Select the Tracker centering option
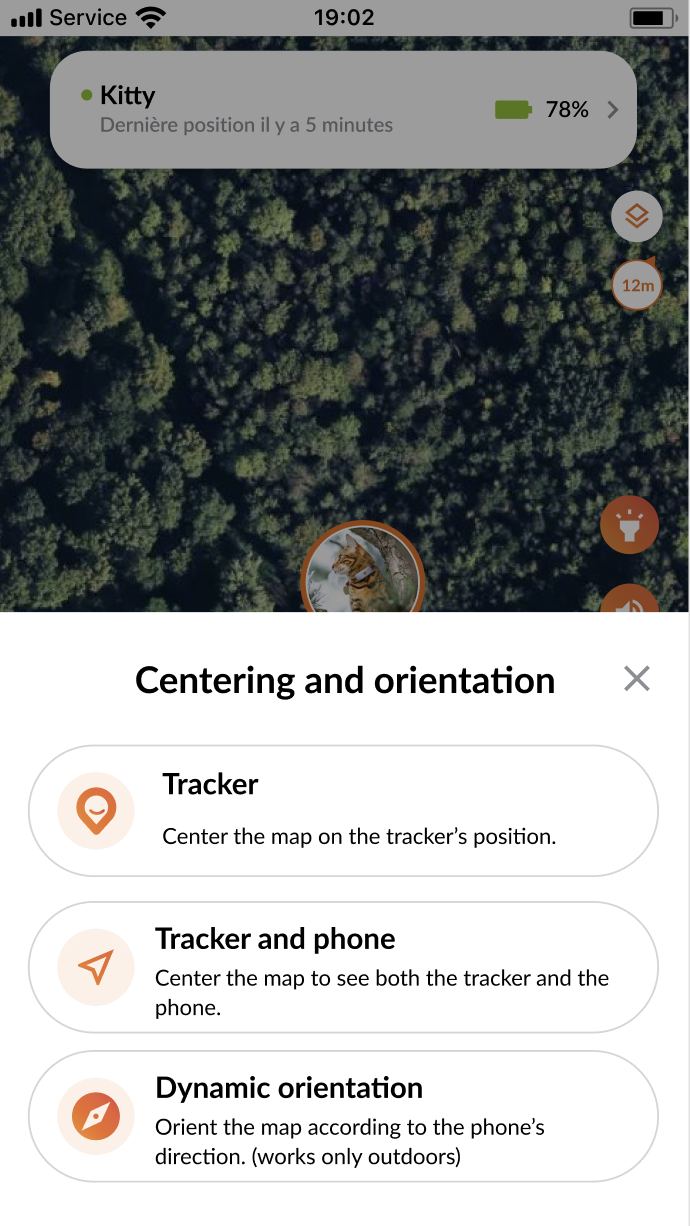 343,811
